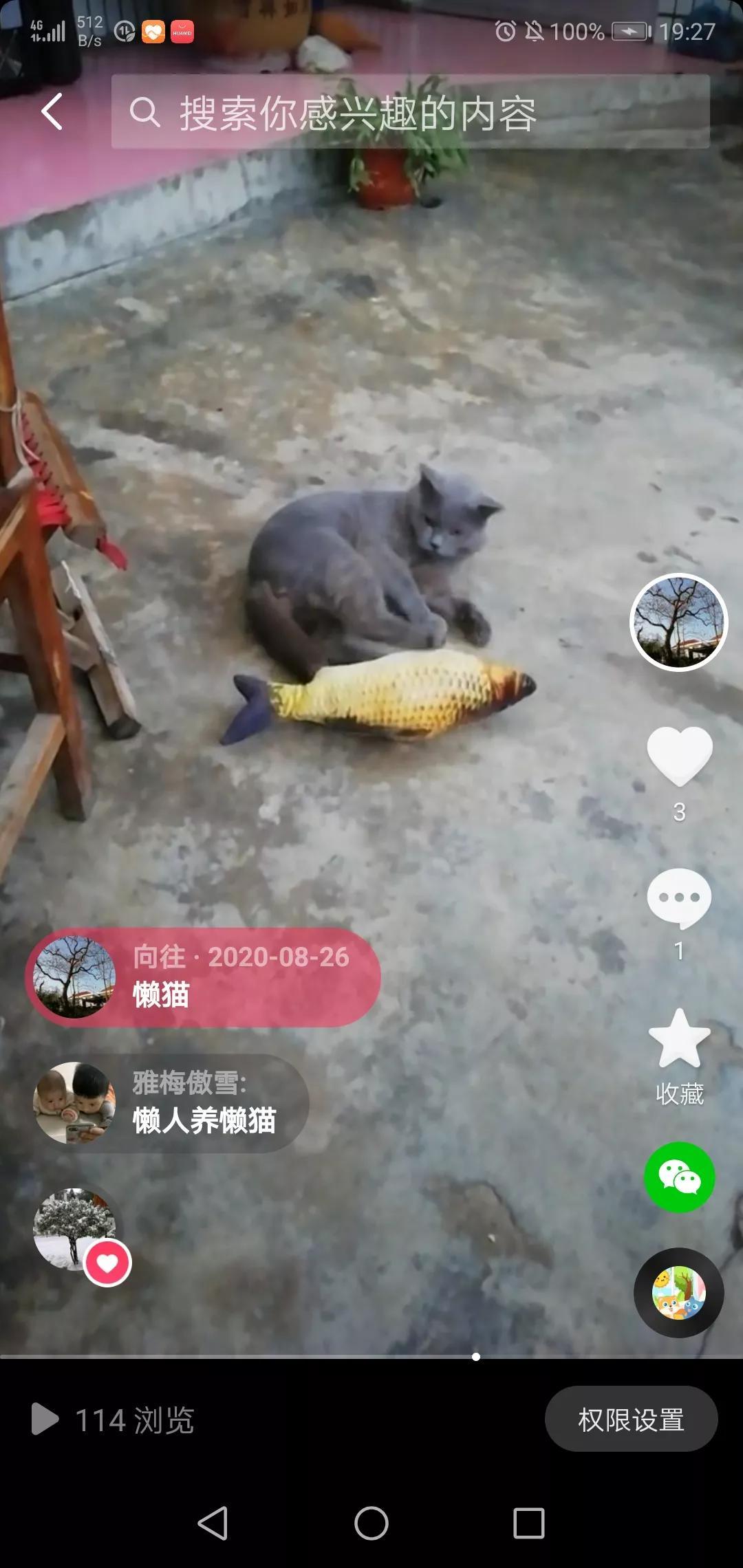Share the video to WeChat
The width and height of the screenshot is (743, 1568).
coord(680,1177)
